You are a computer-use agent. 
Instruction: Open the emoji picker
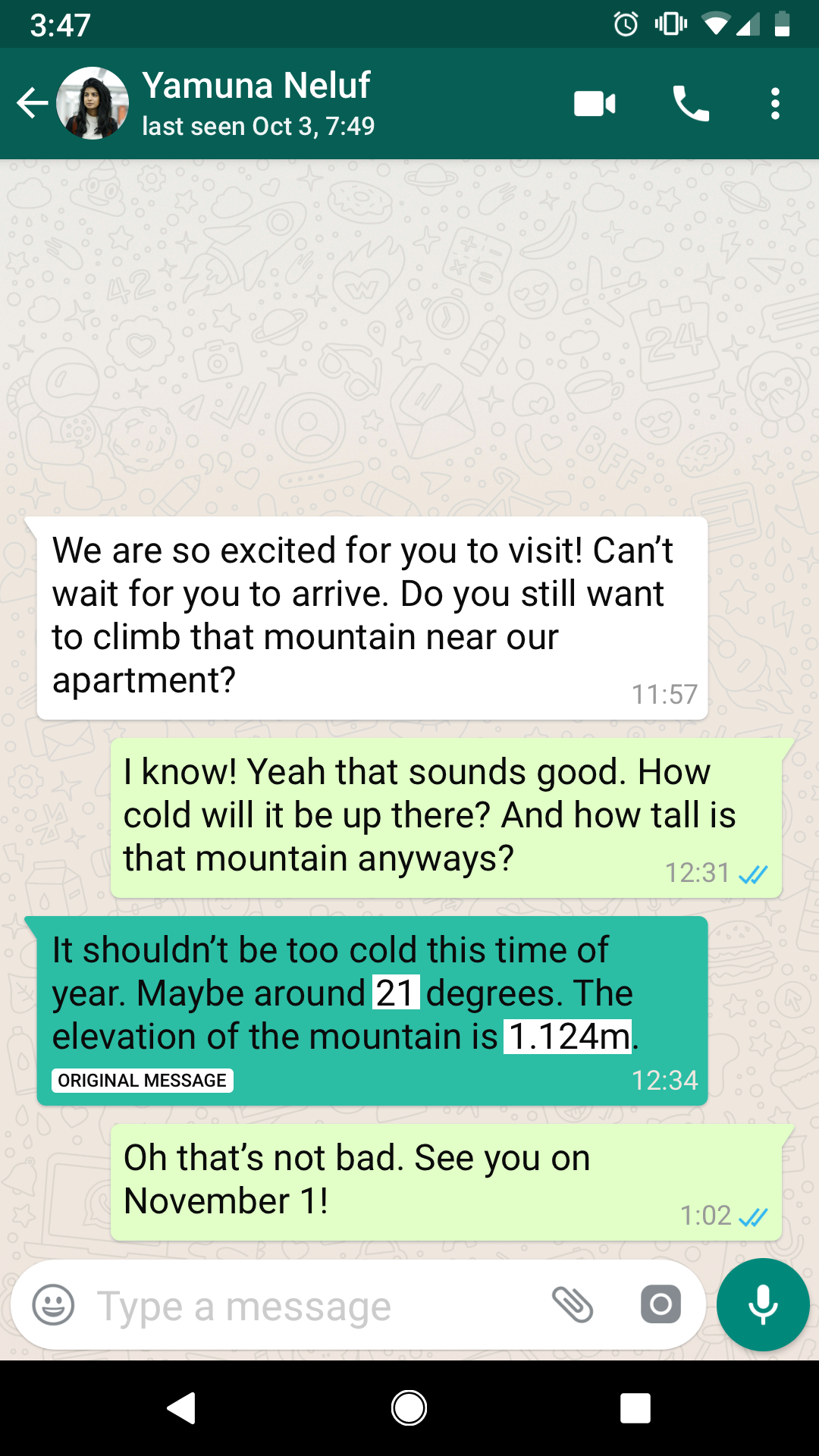pos(53,1305)
